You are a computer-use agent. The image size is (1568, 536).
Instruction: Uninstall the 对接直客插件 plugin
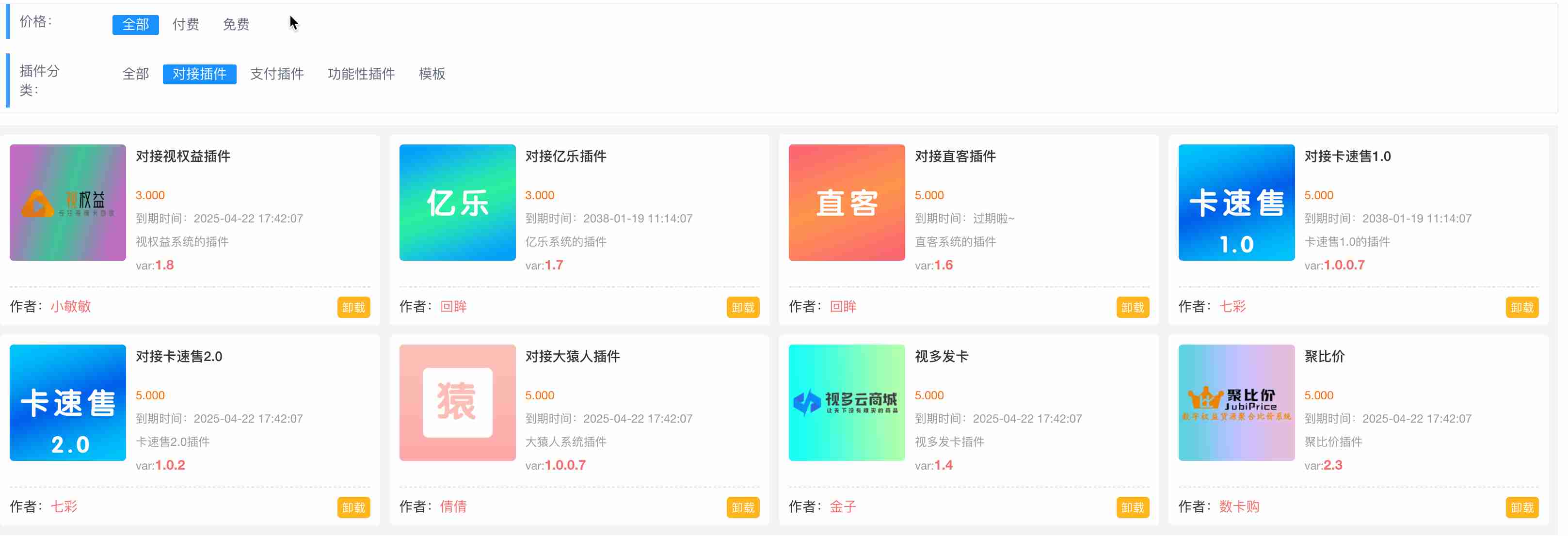coord(1132,308)
